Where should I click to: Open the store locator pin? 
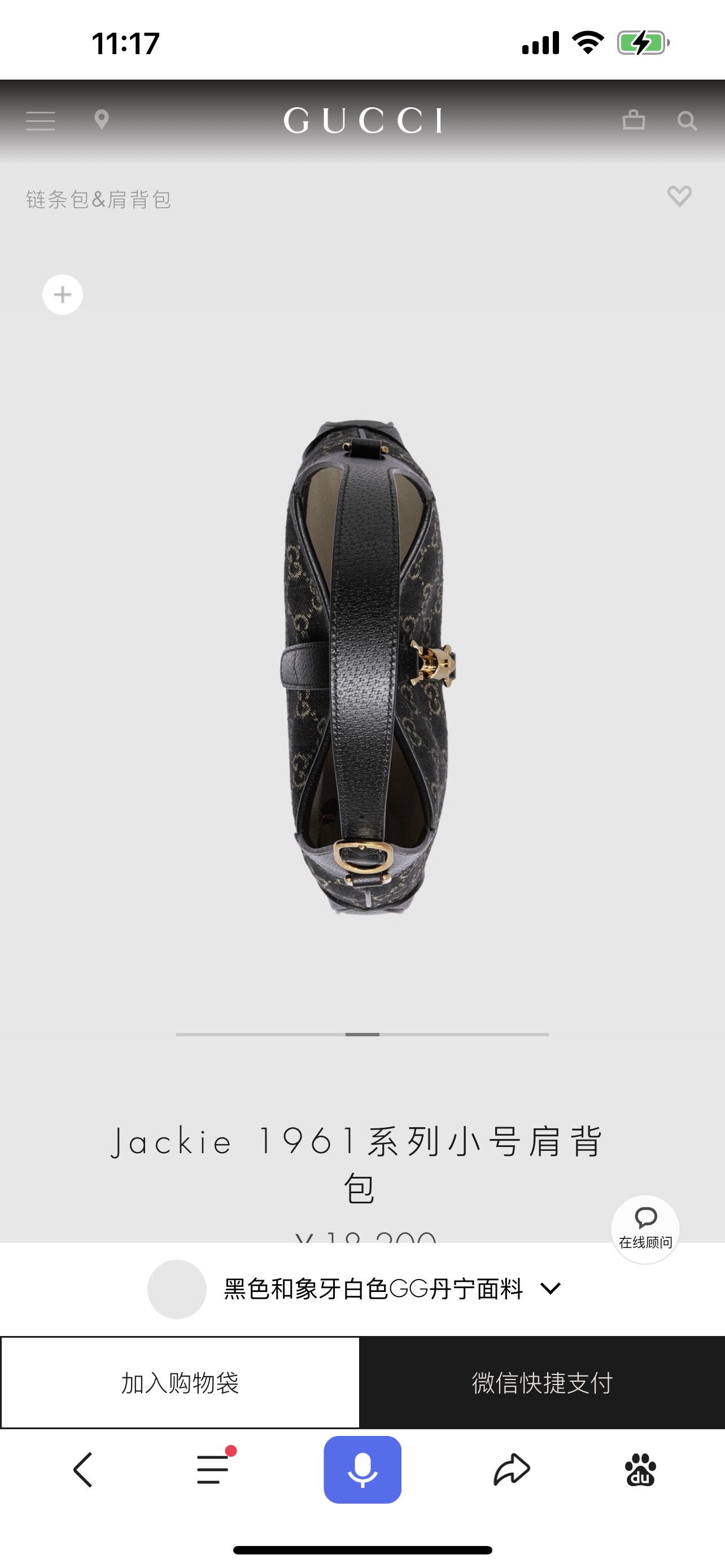[102, 119]
